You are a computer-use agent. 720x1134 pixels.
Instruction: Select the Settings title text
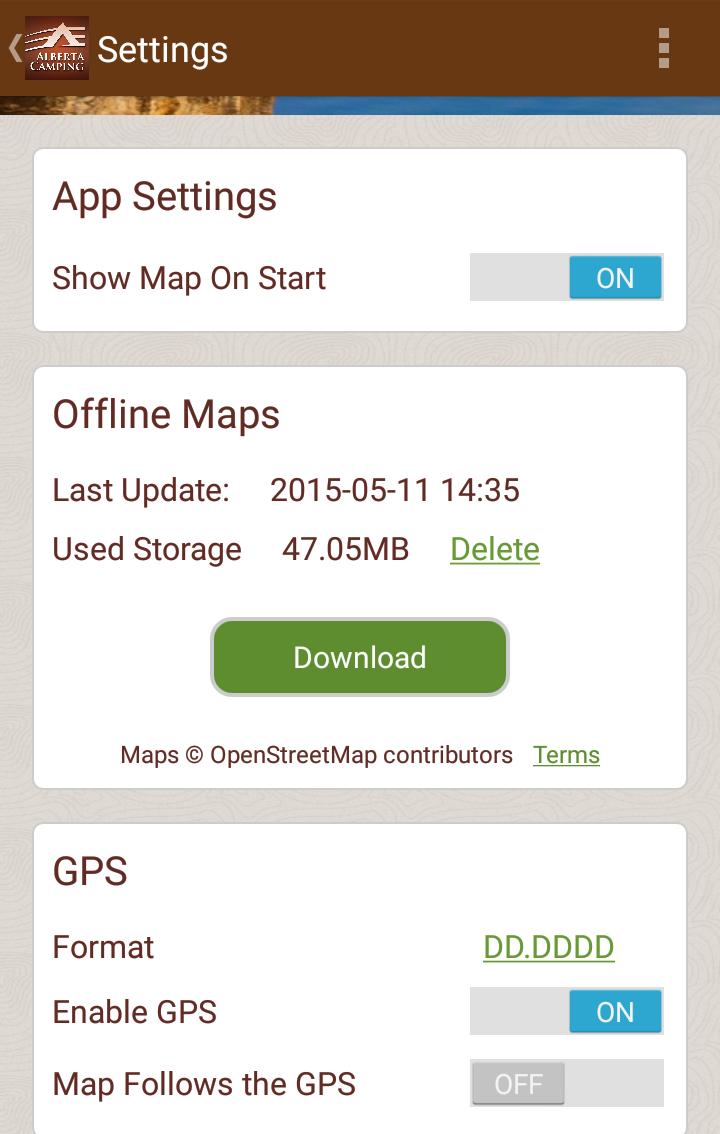[161, 50]
